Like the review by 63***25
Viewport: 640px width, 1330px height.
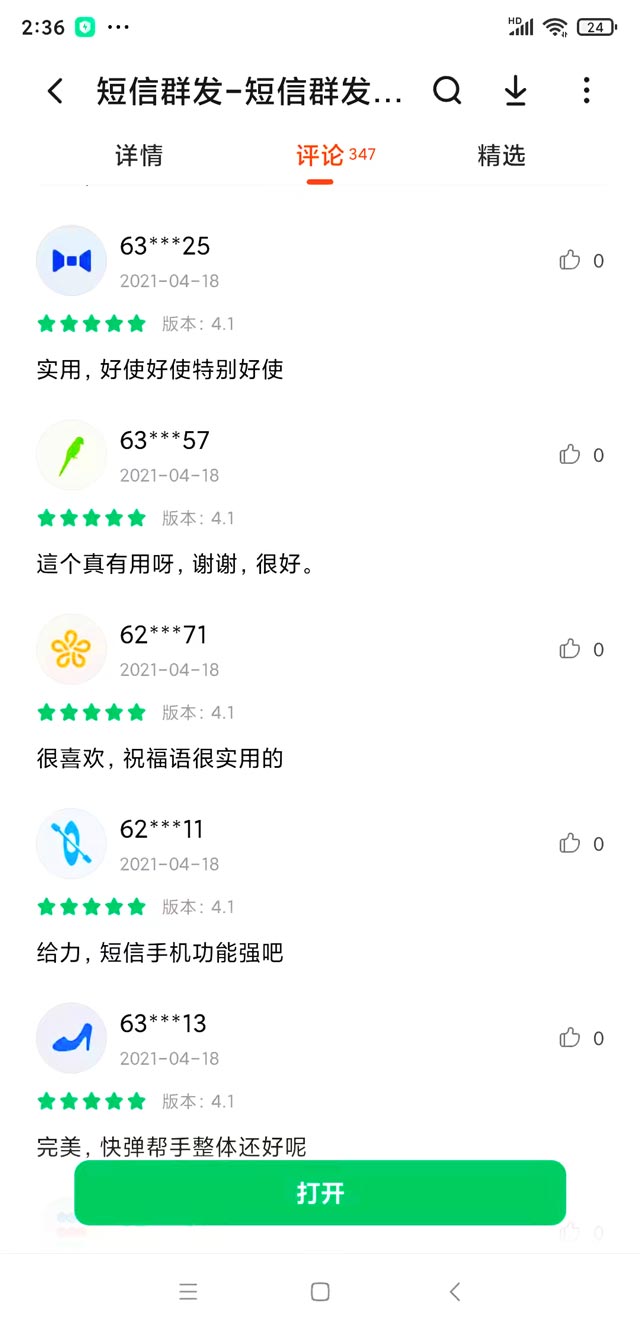tap(570, 261)
